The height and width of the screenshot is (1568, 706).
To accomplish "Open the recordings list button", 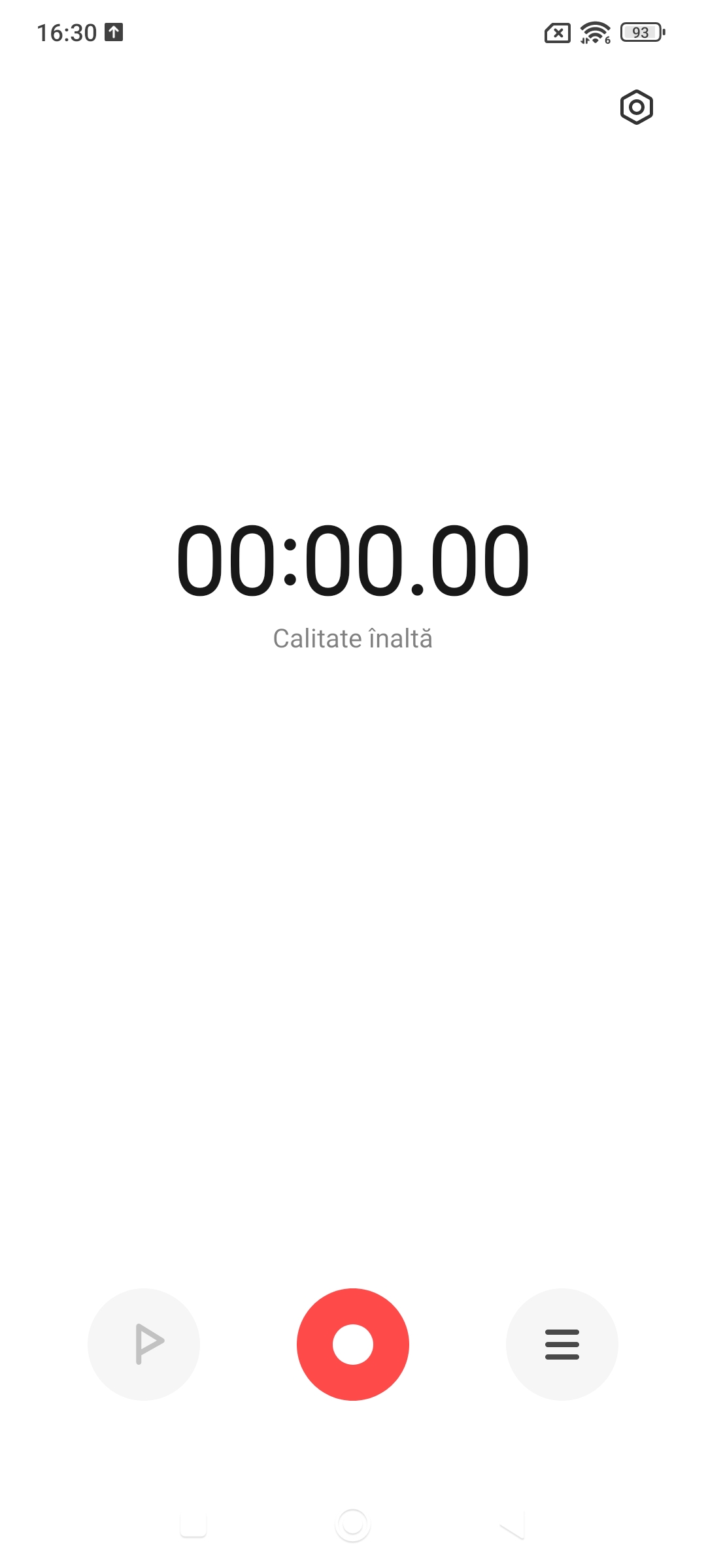I will point(562,1345).
